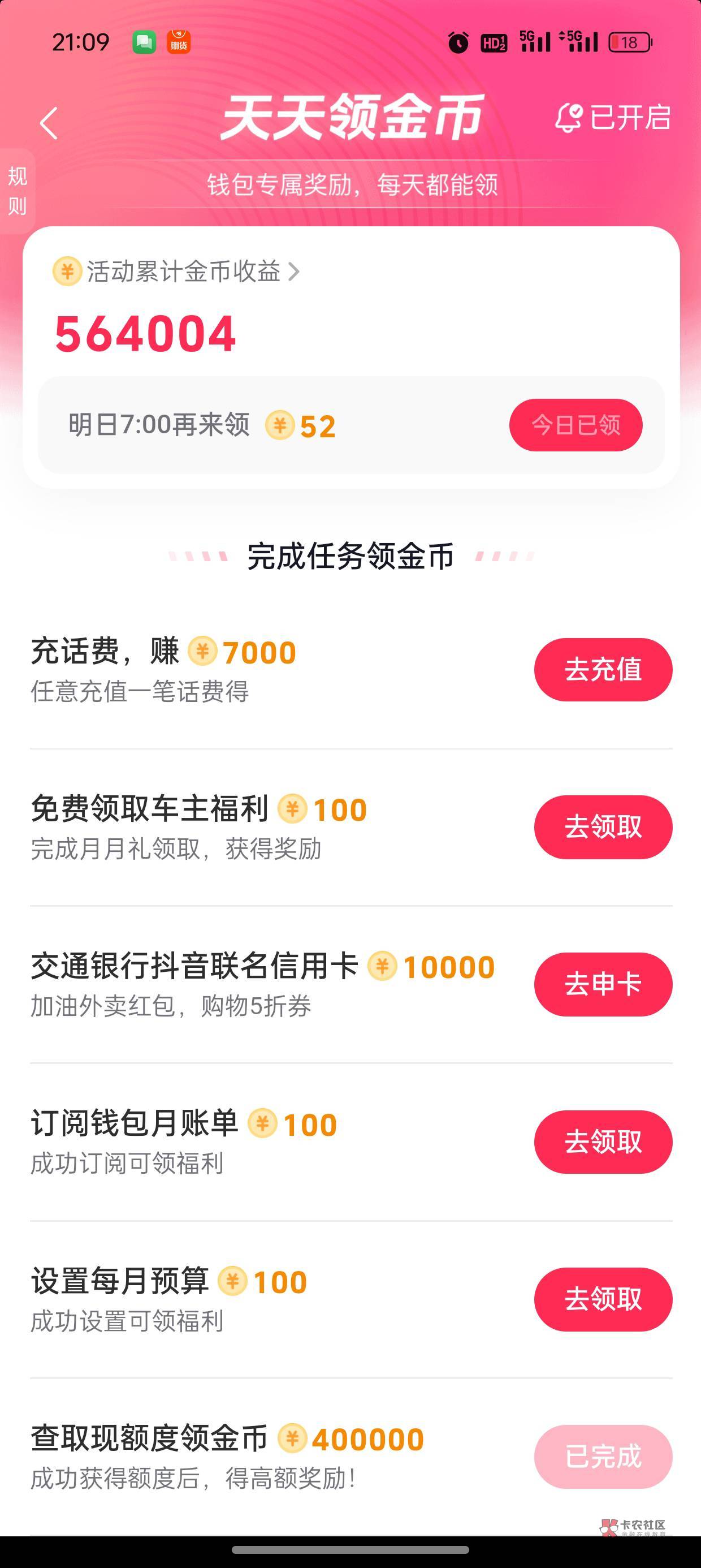Tap the 今日已领 button
The width and height of the screenshot is (701, 1568).
click(575, 425)
